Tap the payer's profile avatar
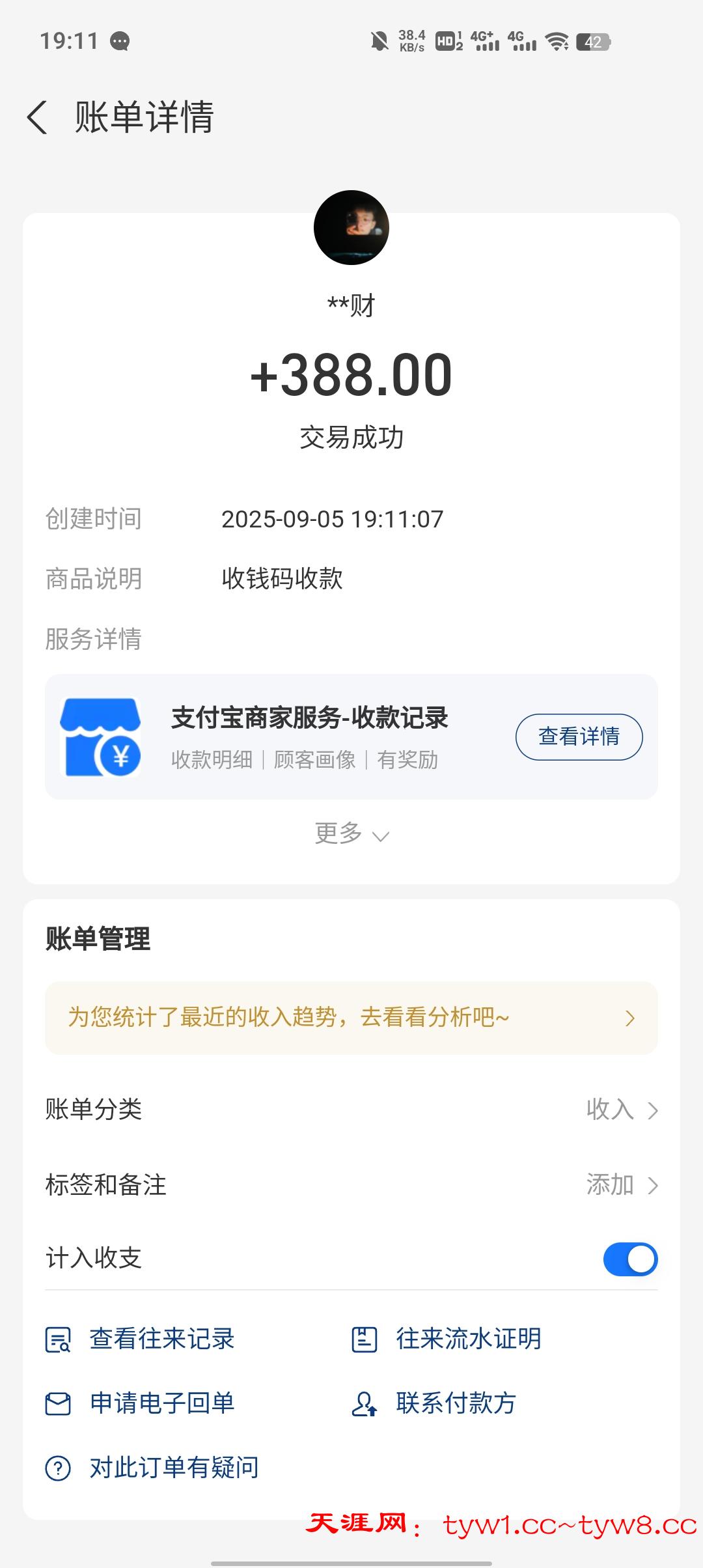The image size is (703, 1568). 351,228
